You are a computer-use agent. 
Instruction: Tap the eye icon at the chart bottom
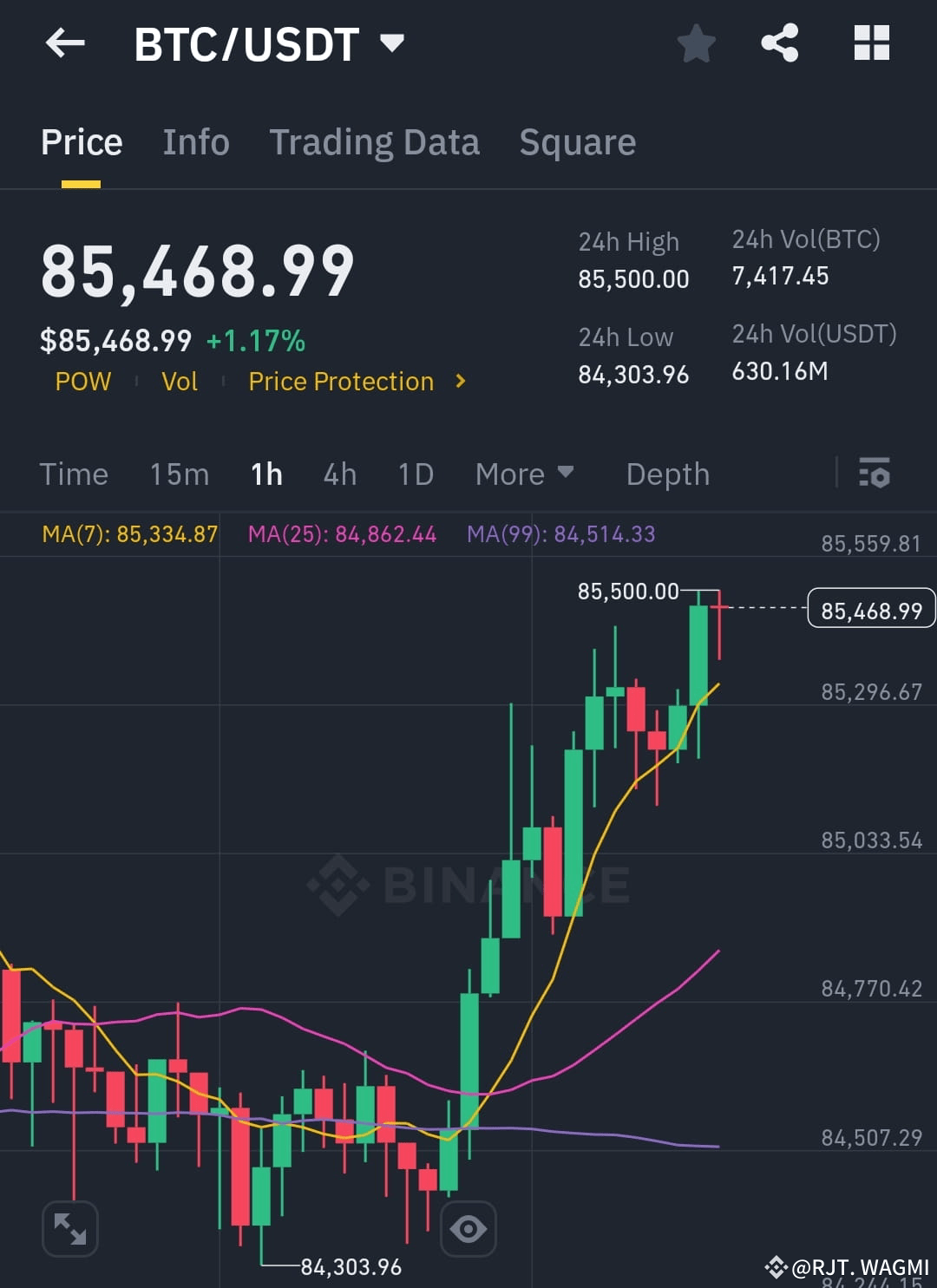point(468,1228)
